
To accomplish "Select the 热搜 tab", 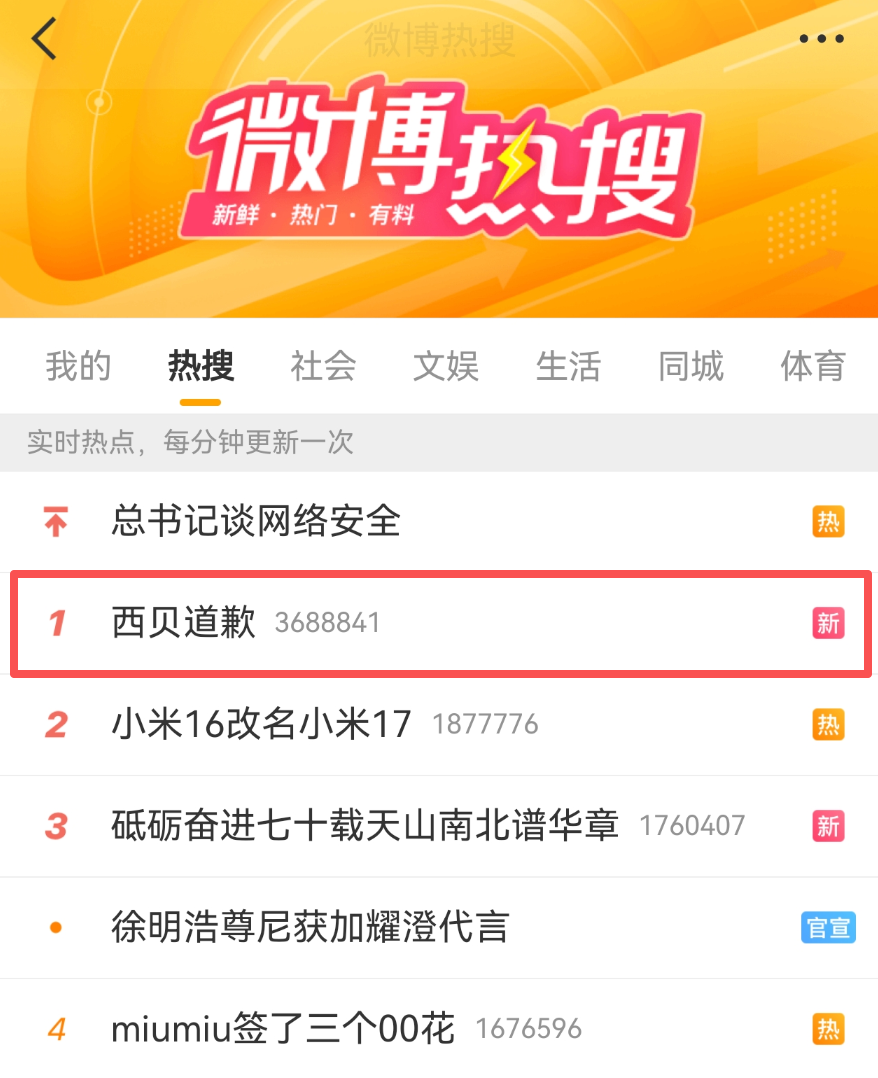I will pyautogui.click(x=201, y=366).
